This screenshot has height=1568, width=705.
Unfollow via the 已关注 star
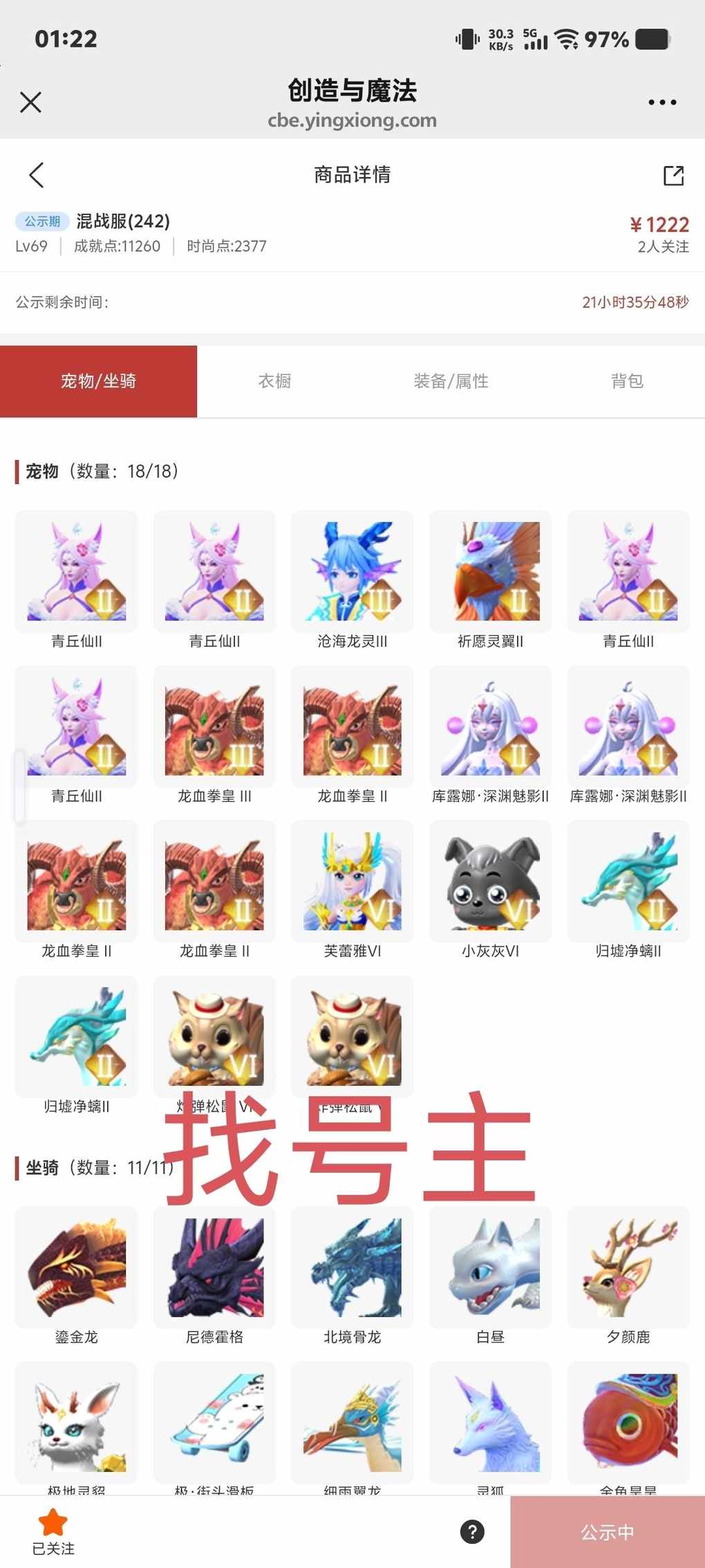tap(53, 1531)
